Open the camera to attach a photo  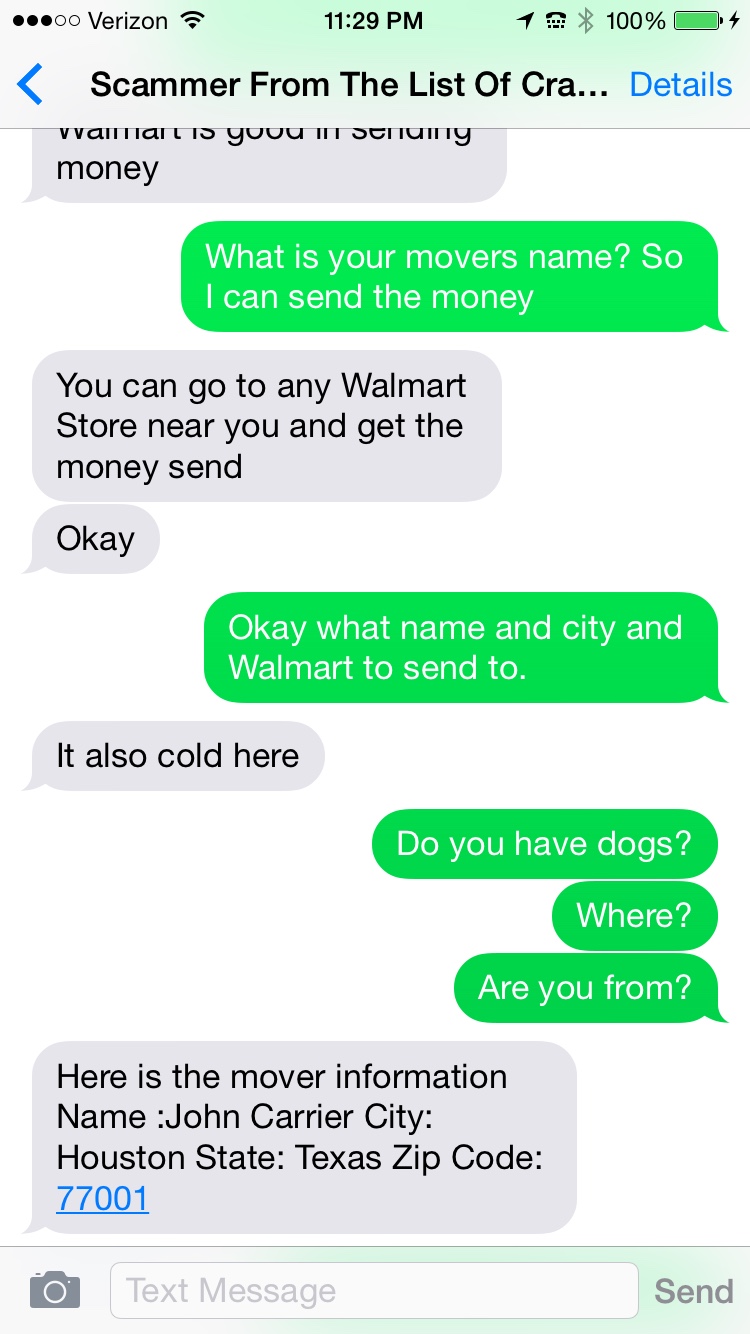[54, 1290]
